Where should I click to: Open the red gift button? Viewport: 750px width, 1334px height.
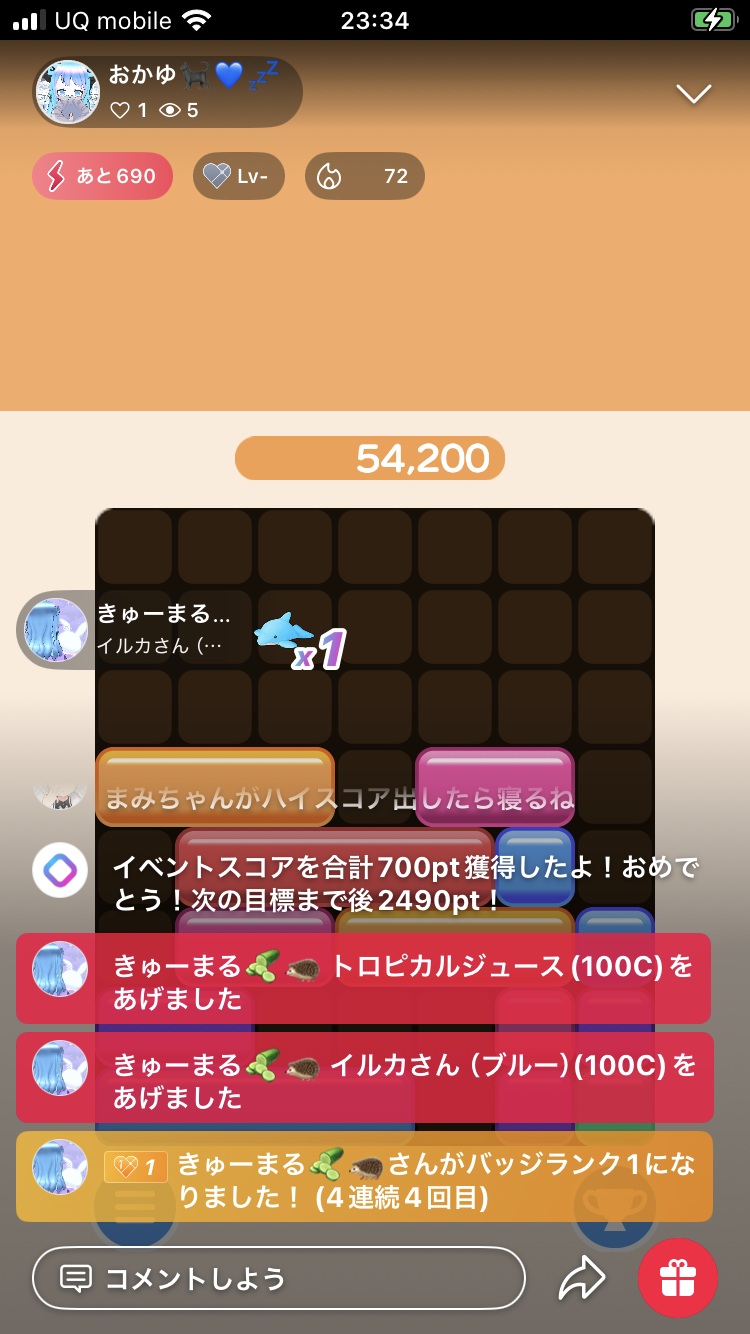(x=678, y=1278)
